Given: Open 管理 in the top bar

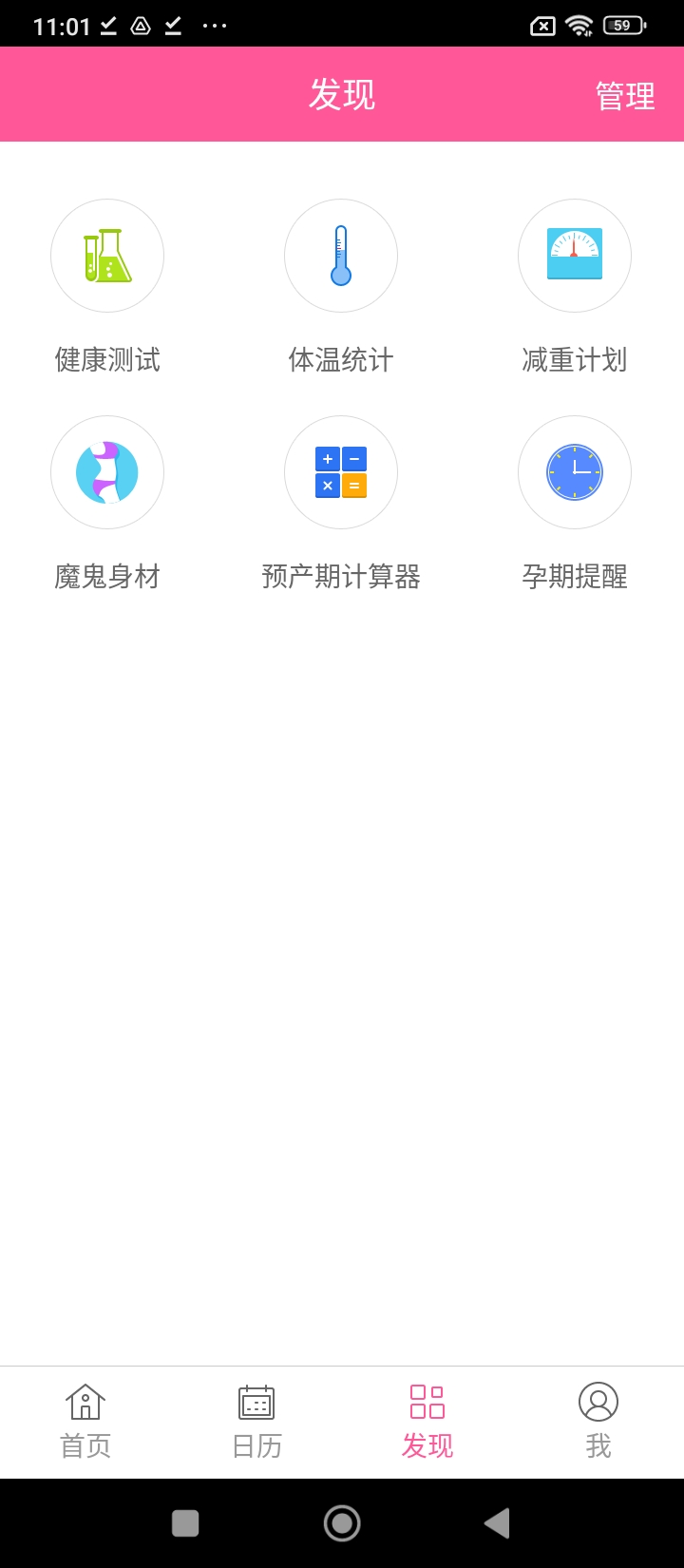Looking at the screenshot, I should point(624,96).
